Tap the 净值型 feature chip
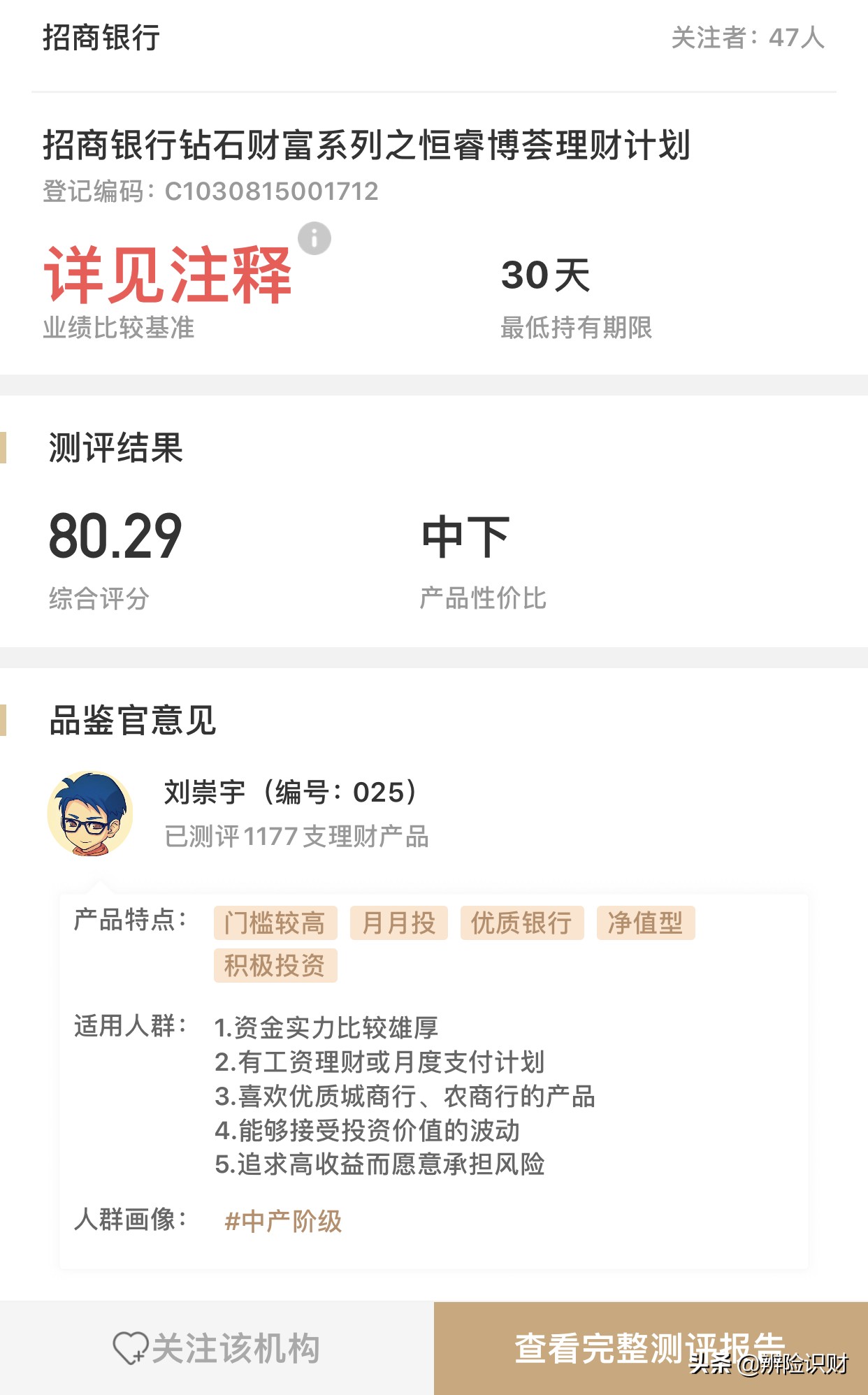The height and width of the screenshot is (1395, 868). point(646,923)
